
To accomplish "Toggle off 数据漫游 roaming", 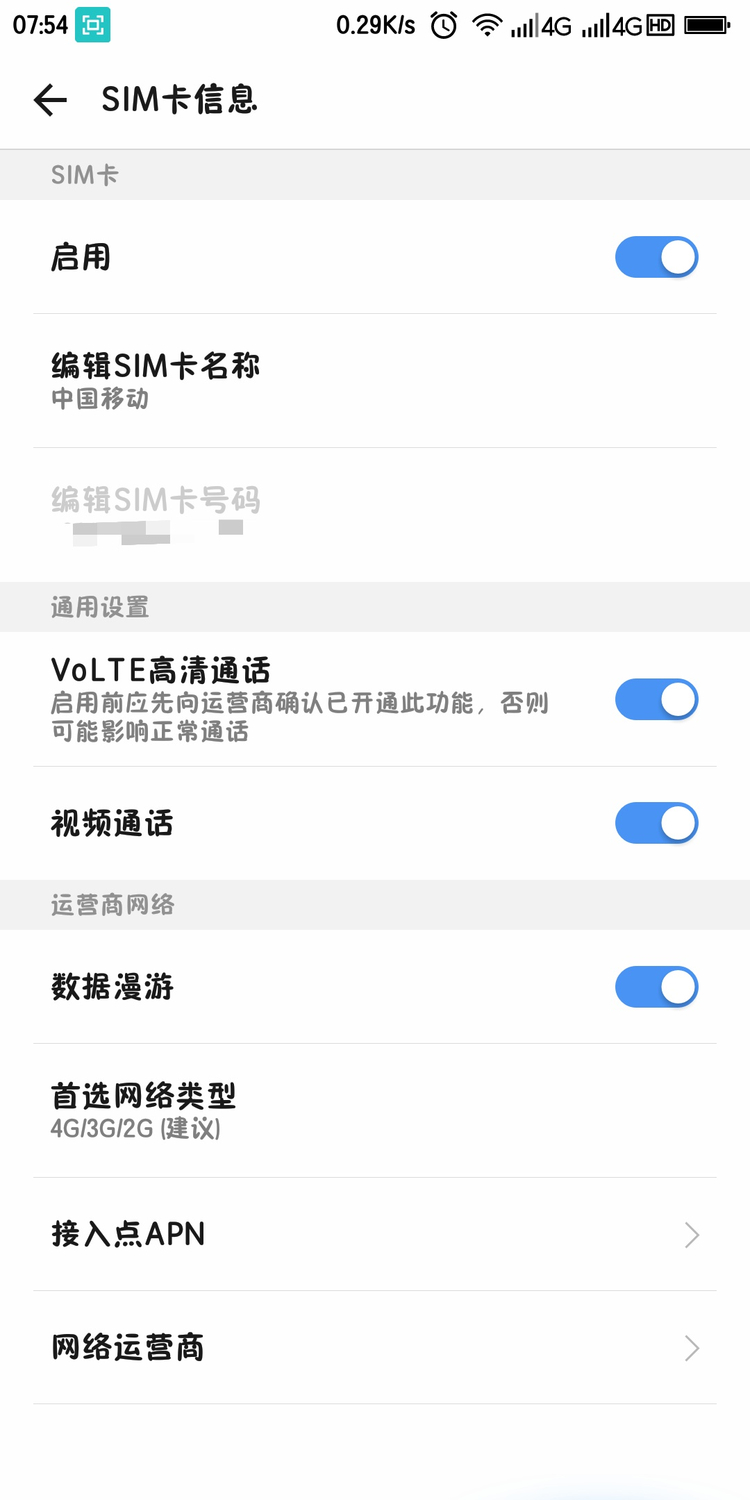I will click(656, 986).
